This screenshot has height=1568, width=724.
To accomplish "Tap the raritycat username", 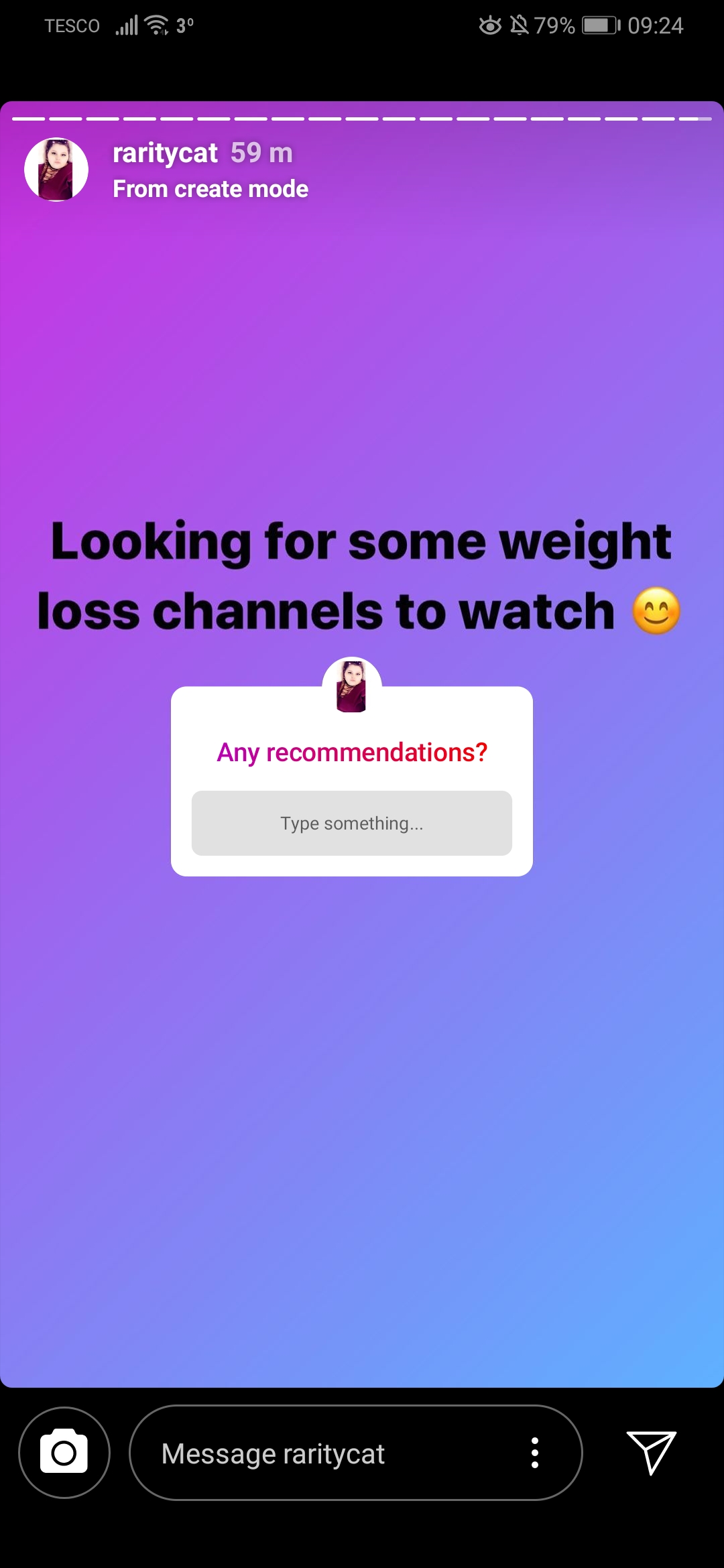I will 165,153.
